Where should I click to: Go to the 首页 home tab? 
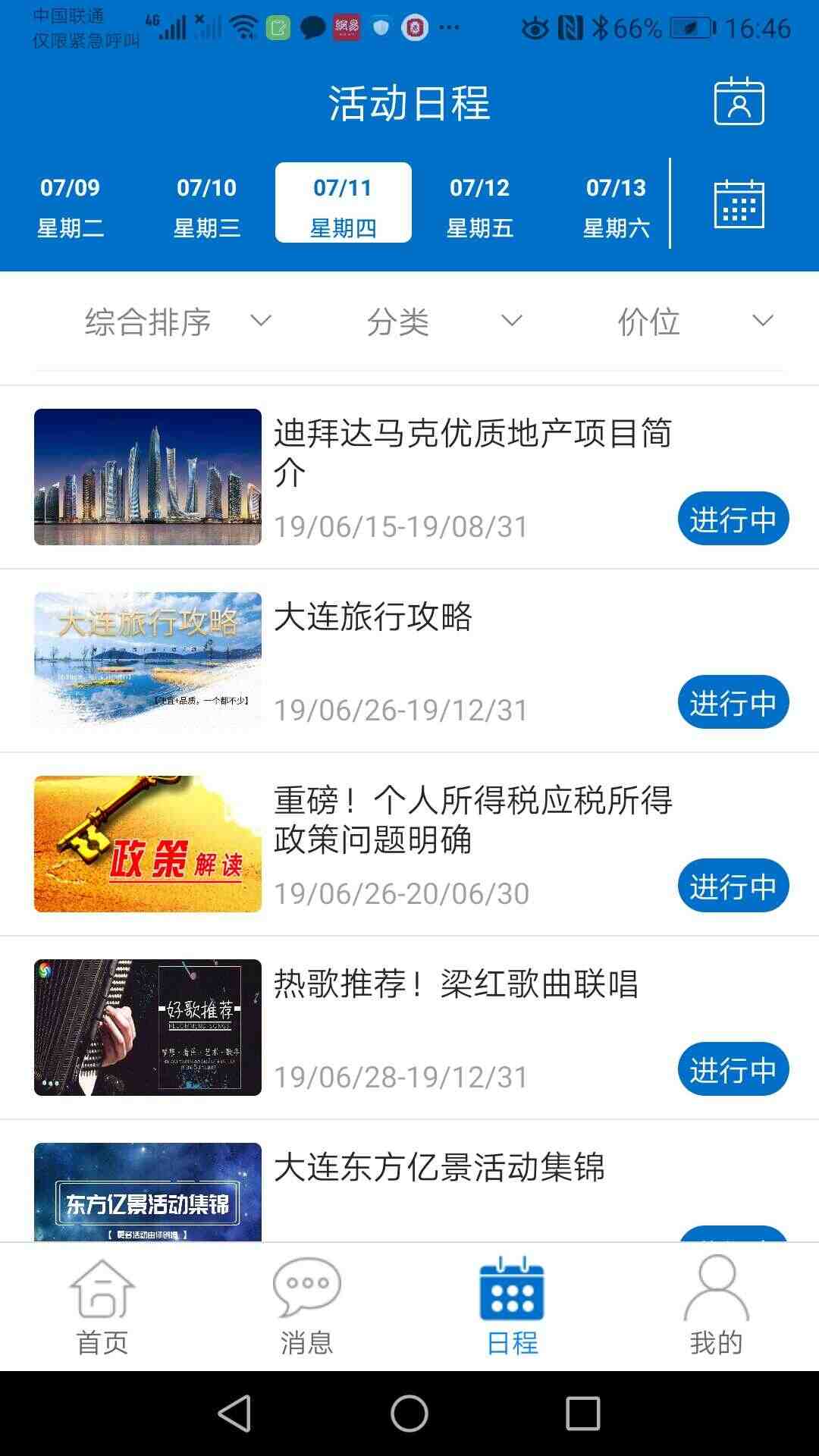(x=102, y=1307)
